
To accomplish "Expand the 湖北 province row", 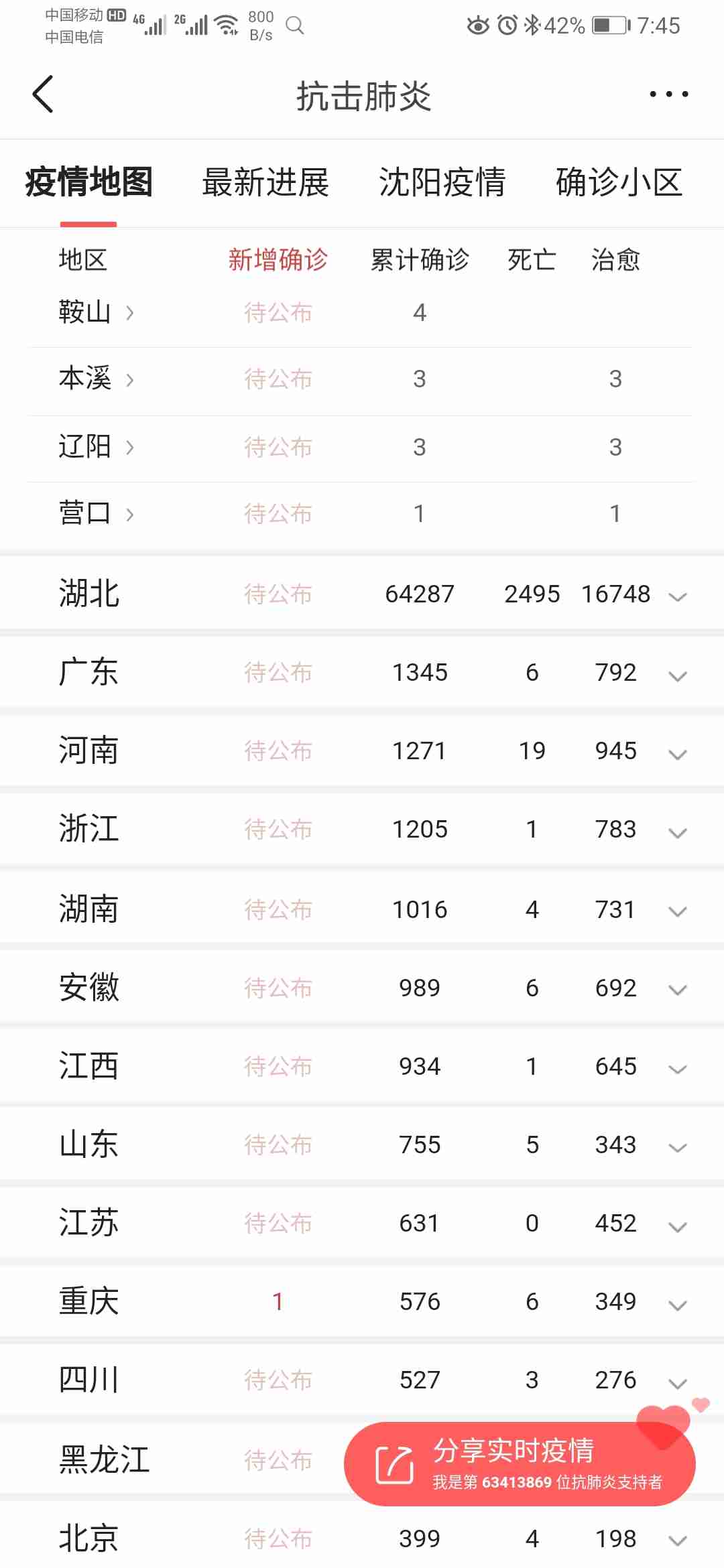I will 678,596.
